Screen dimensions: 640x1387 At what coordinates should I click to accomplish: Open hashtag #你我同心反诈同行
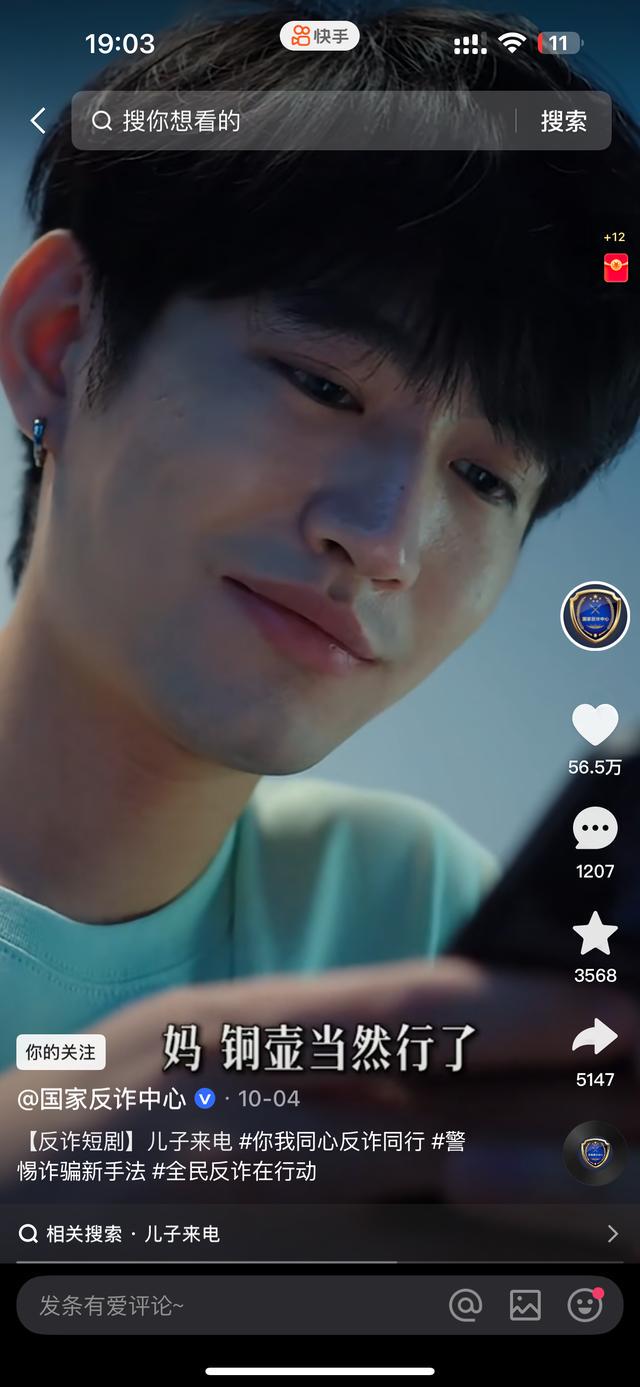(x=332, y=1141)
